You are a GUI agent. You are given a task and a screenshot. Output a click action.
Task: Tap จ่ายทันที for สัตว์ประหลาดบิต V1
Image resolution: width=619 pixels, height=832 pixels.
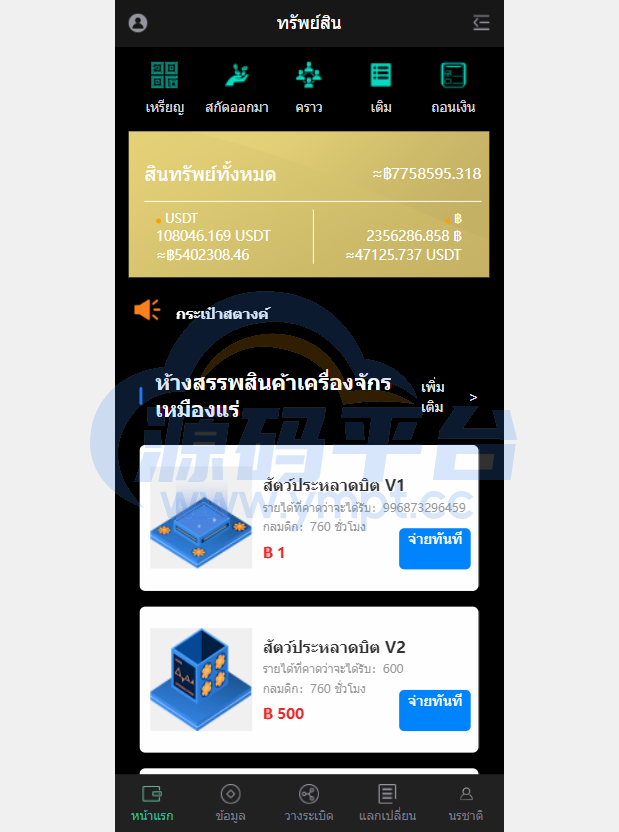click(434, 548)
